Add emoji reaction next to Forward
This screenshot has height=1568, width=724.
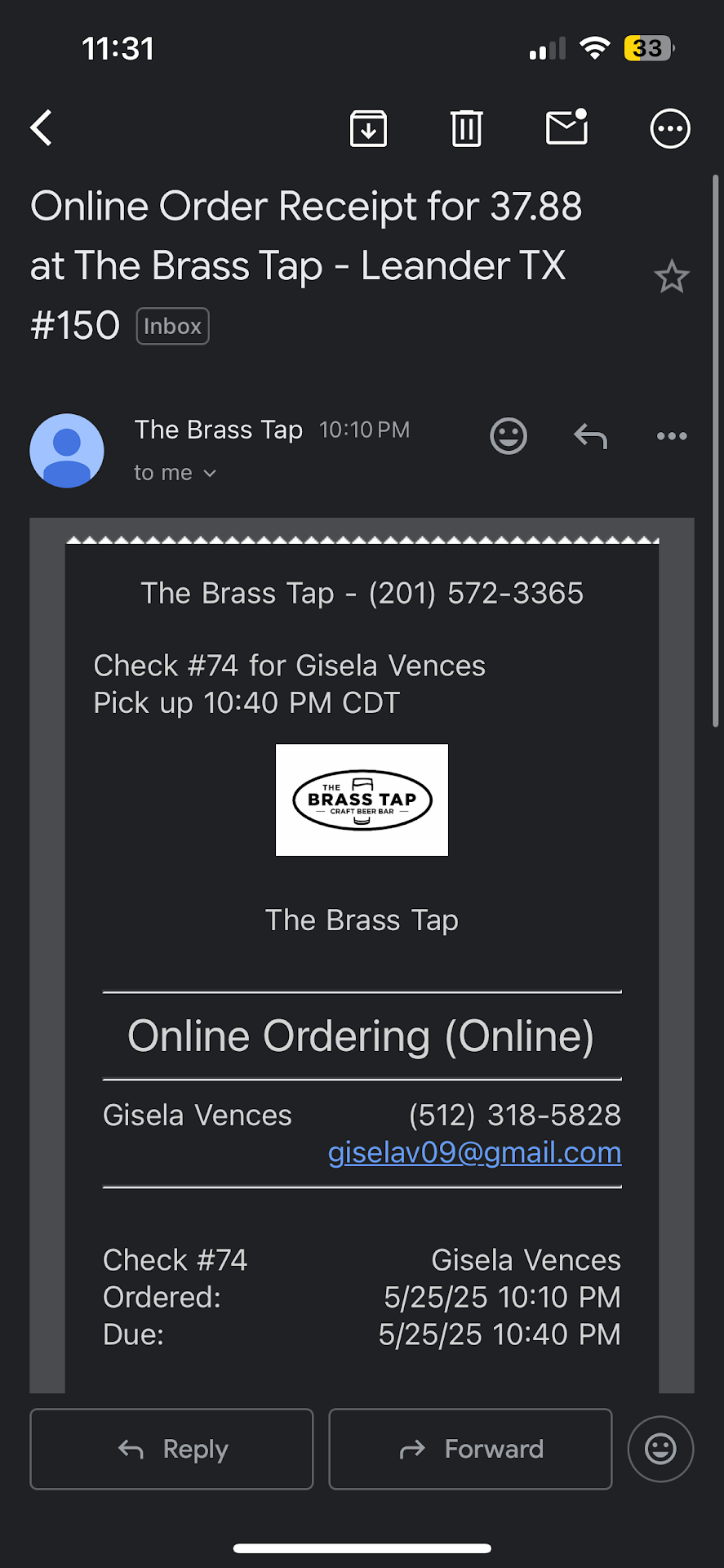[x=660, y=1449]
